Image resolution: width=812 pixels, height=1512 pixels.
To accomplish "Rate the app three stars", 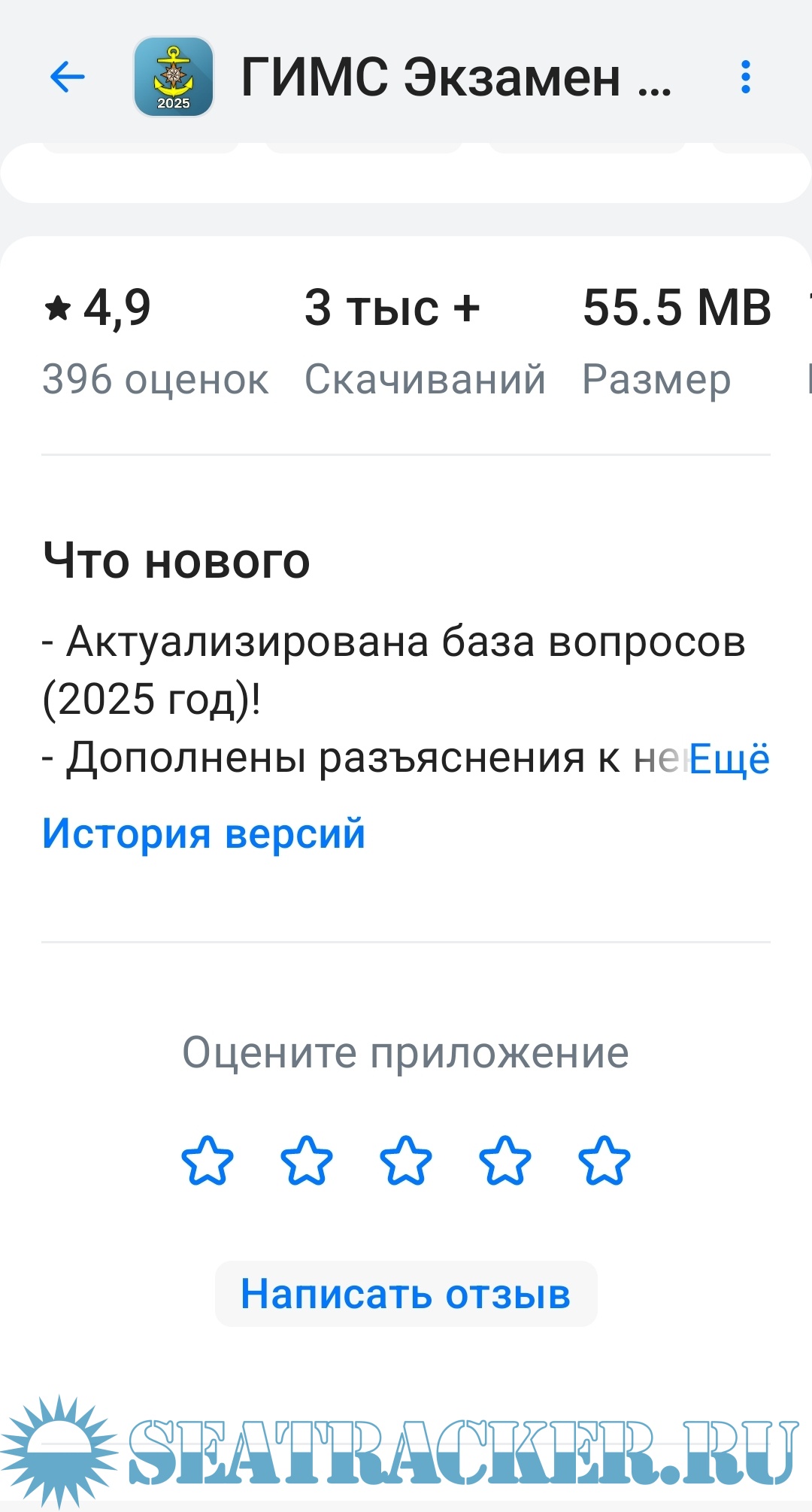I will click(406, 1161).
